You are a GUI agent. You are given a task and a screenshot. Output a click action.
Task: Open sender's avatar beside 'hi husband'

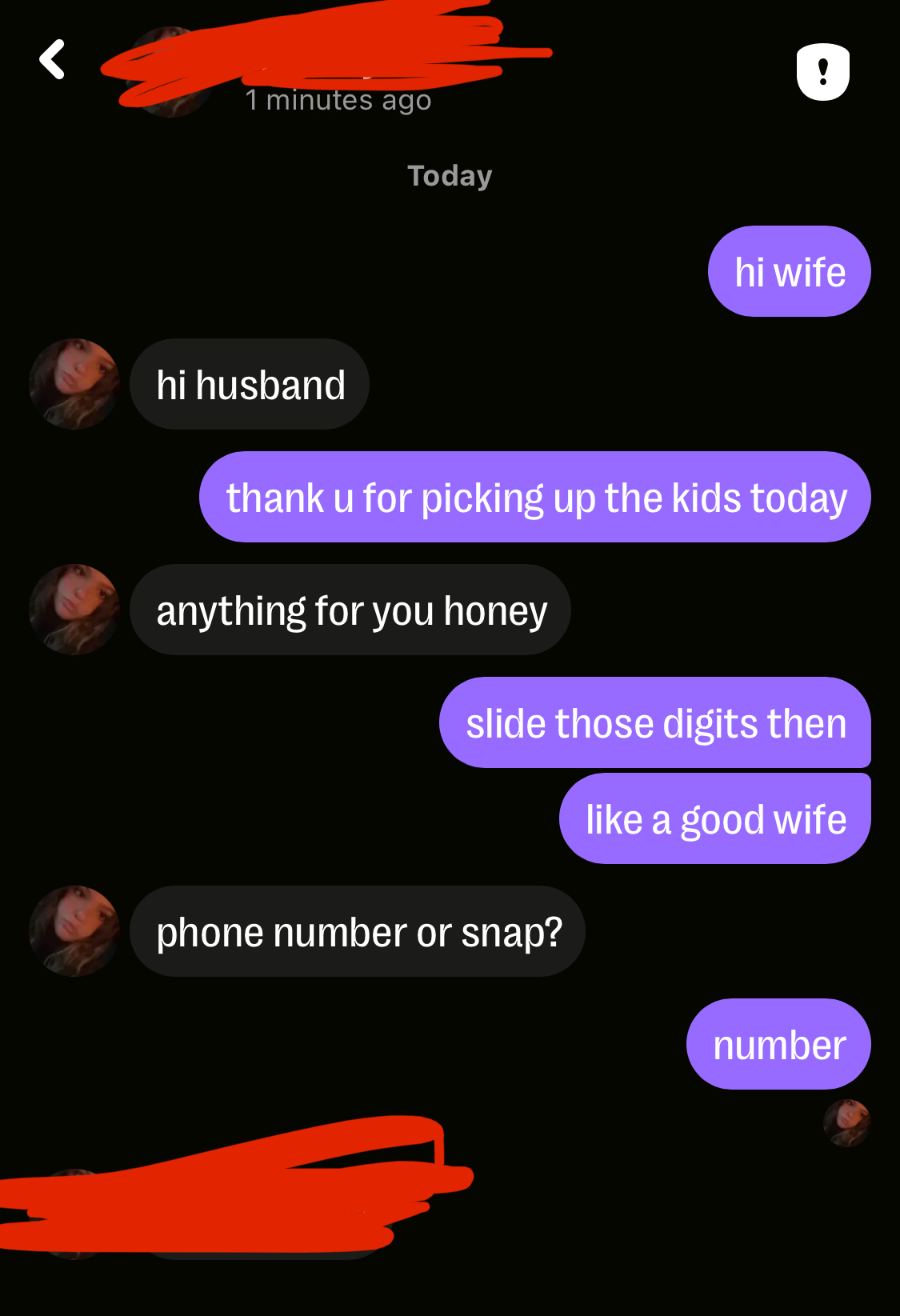(74, 384)
